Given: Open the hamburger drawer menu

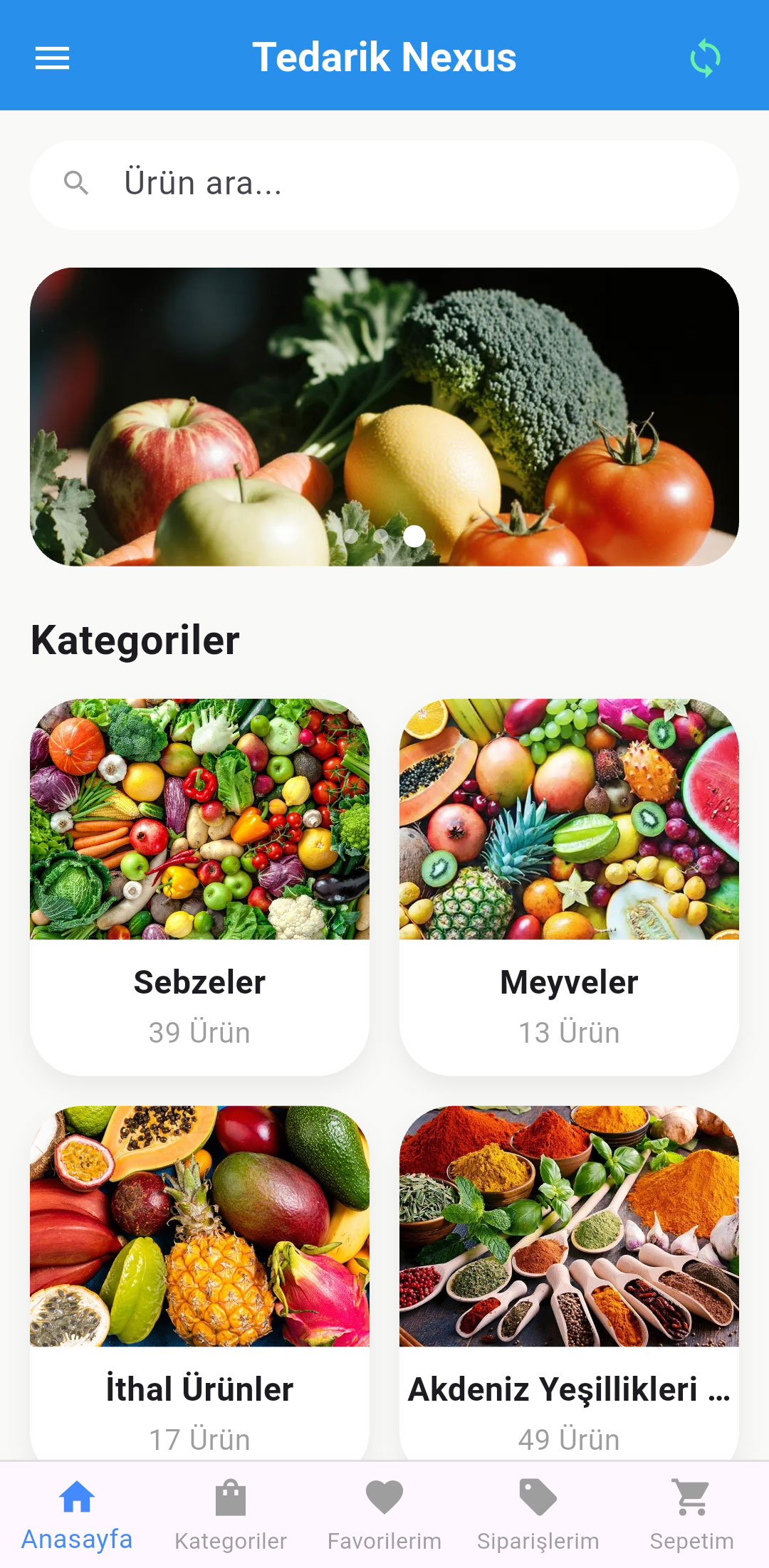Looking at the screenshot, I should (53, 58).
